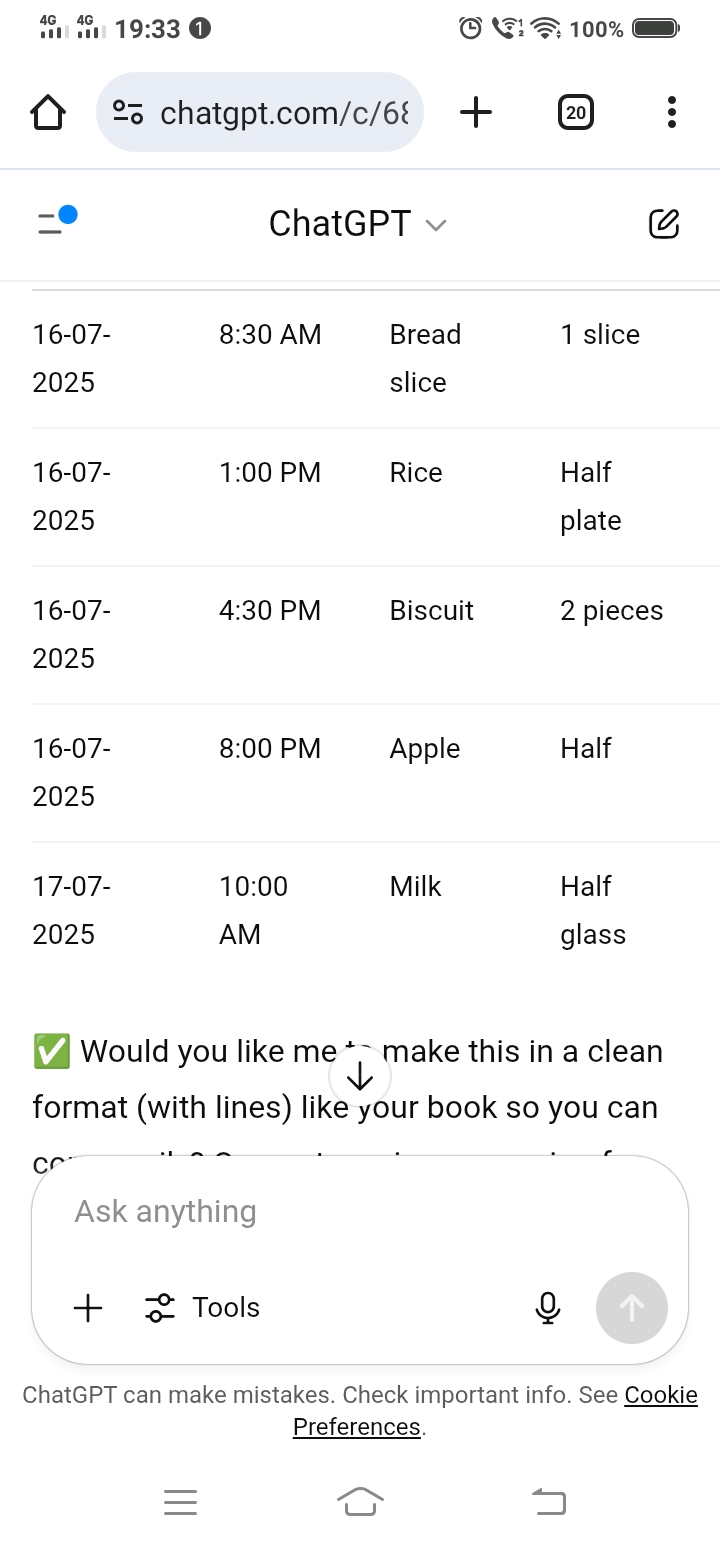Screen dimensions: 720x1544
Task: Start voice dictation with the microphone
Action: click(x=547, y=1307)
